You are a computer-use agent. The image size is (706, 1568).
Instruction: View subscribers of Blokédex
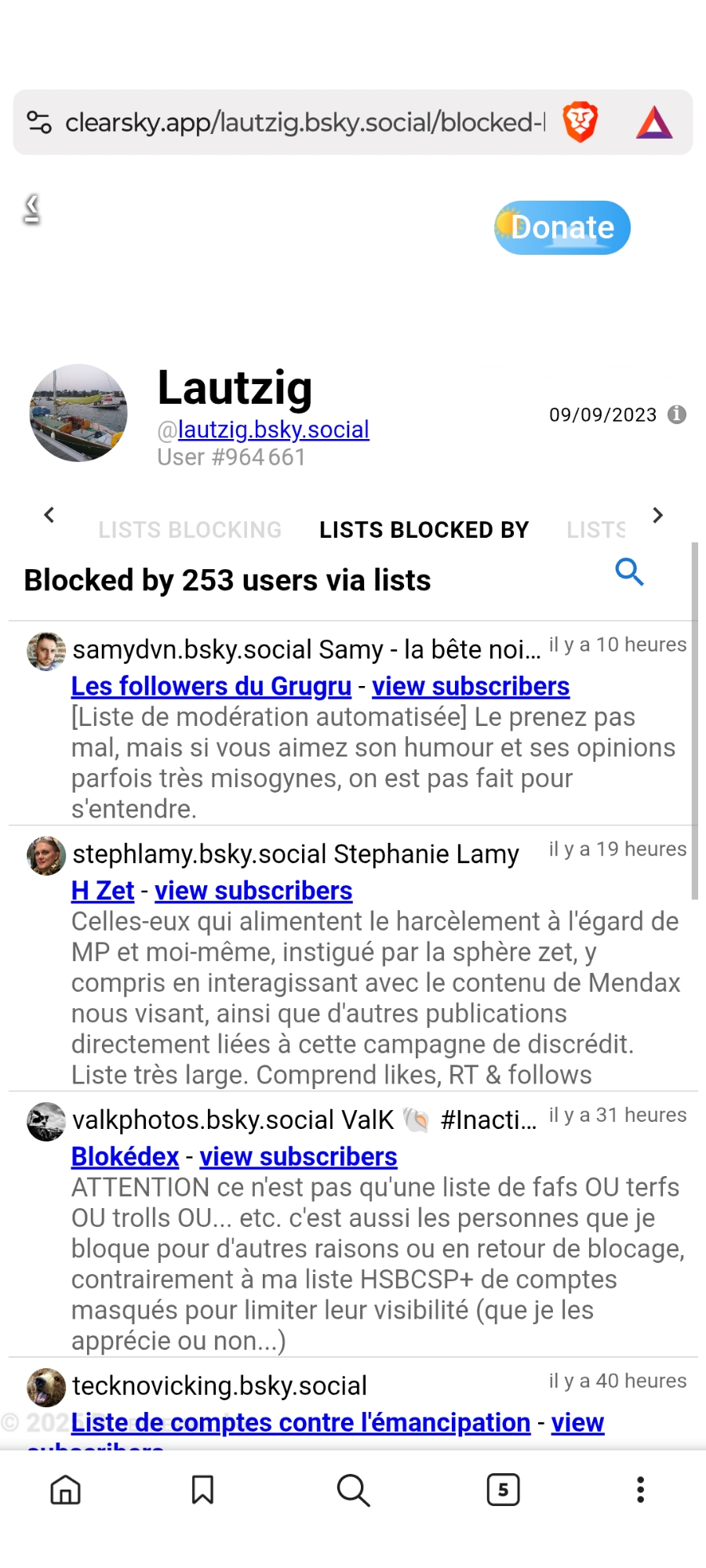tap(298, 1156)
